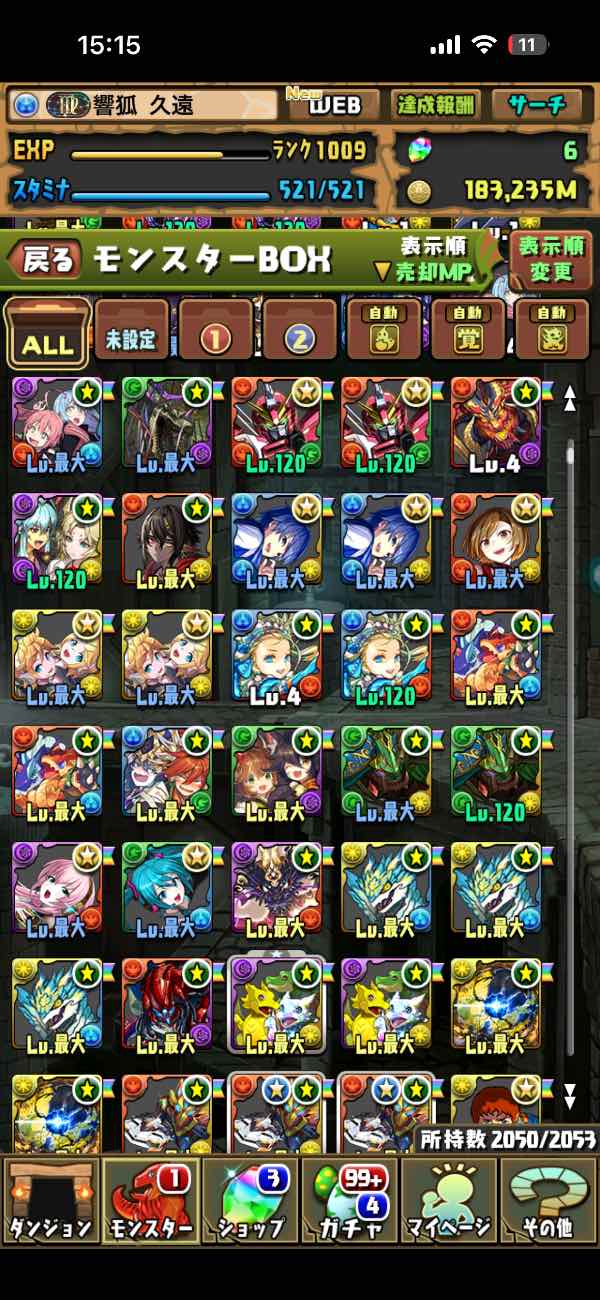
Task: Switch to folder tab 2
Action: [x=299, y=332]
